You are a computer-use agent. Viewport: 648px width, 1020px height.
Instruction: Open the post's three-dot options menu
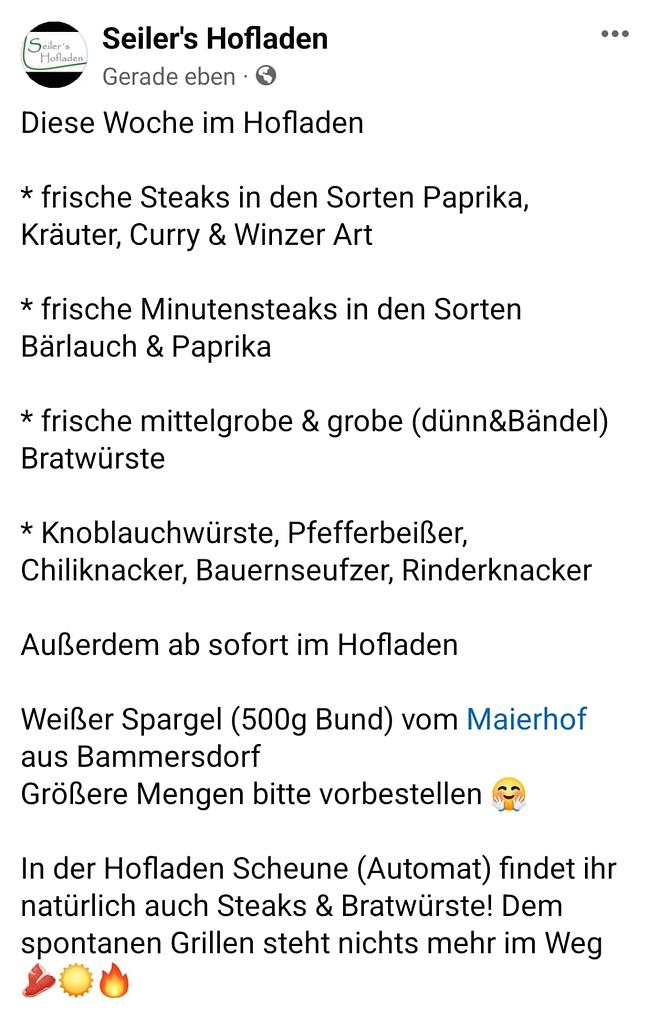[x=614, y=35]
